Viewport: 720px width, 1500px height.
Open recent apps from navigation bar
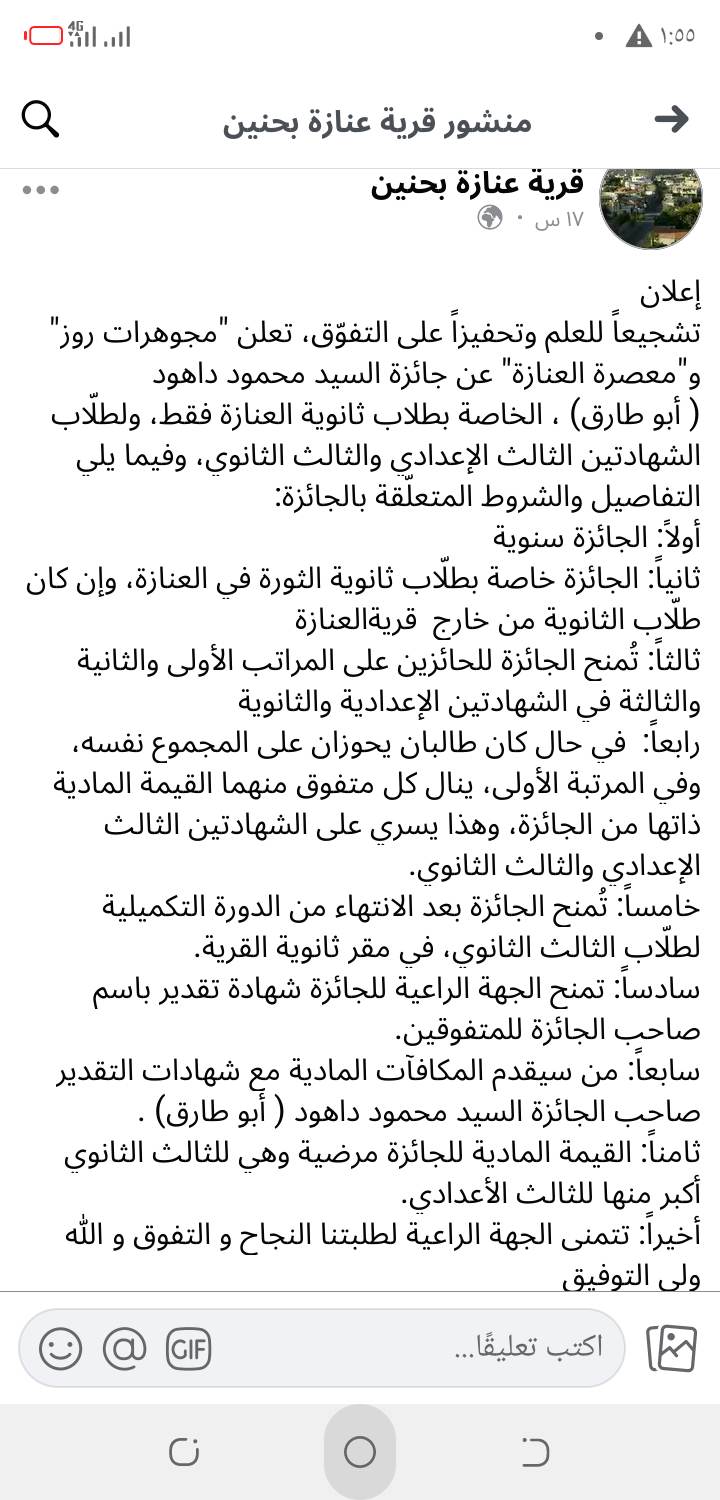(184, 1451)
